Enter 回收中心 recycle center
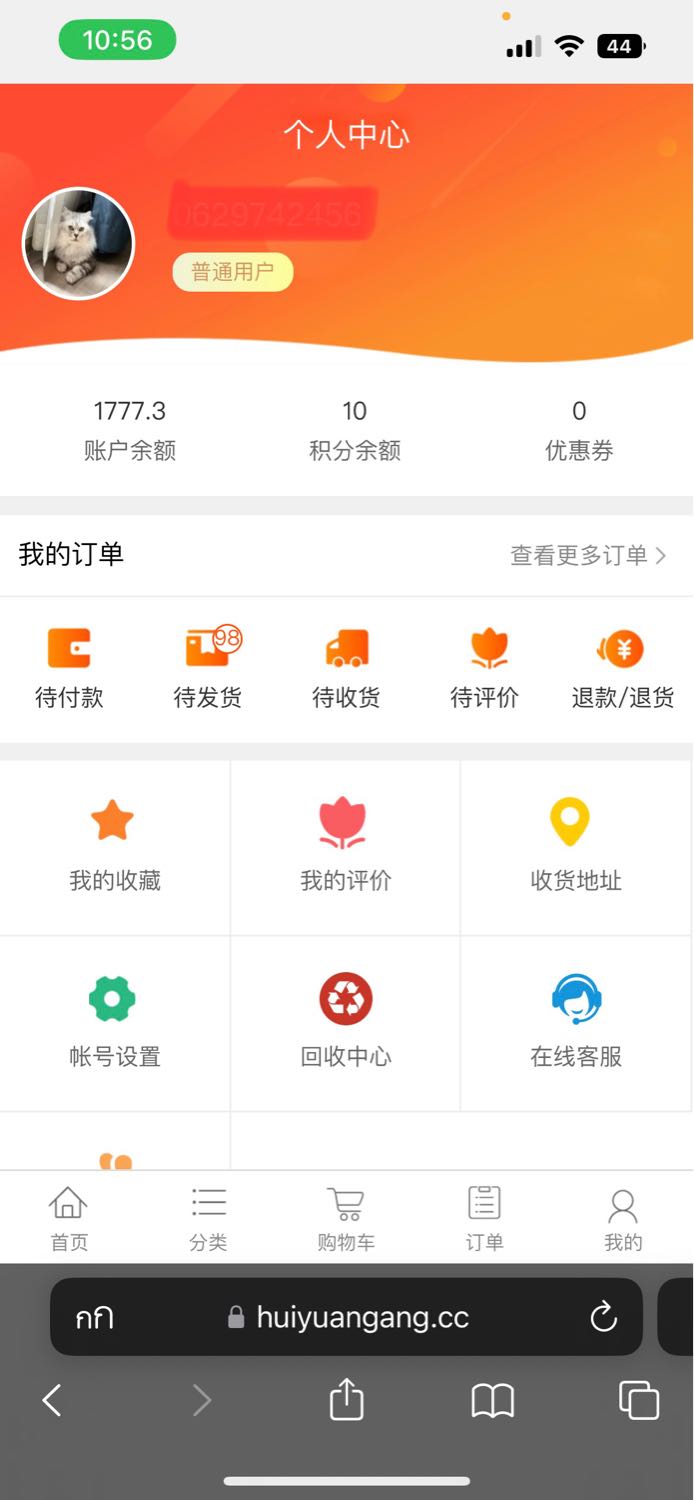 click(x=346, y=1023)
